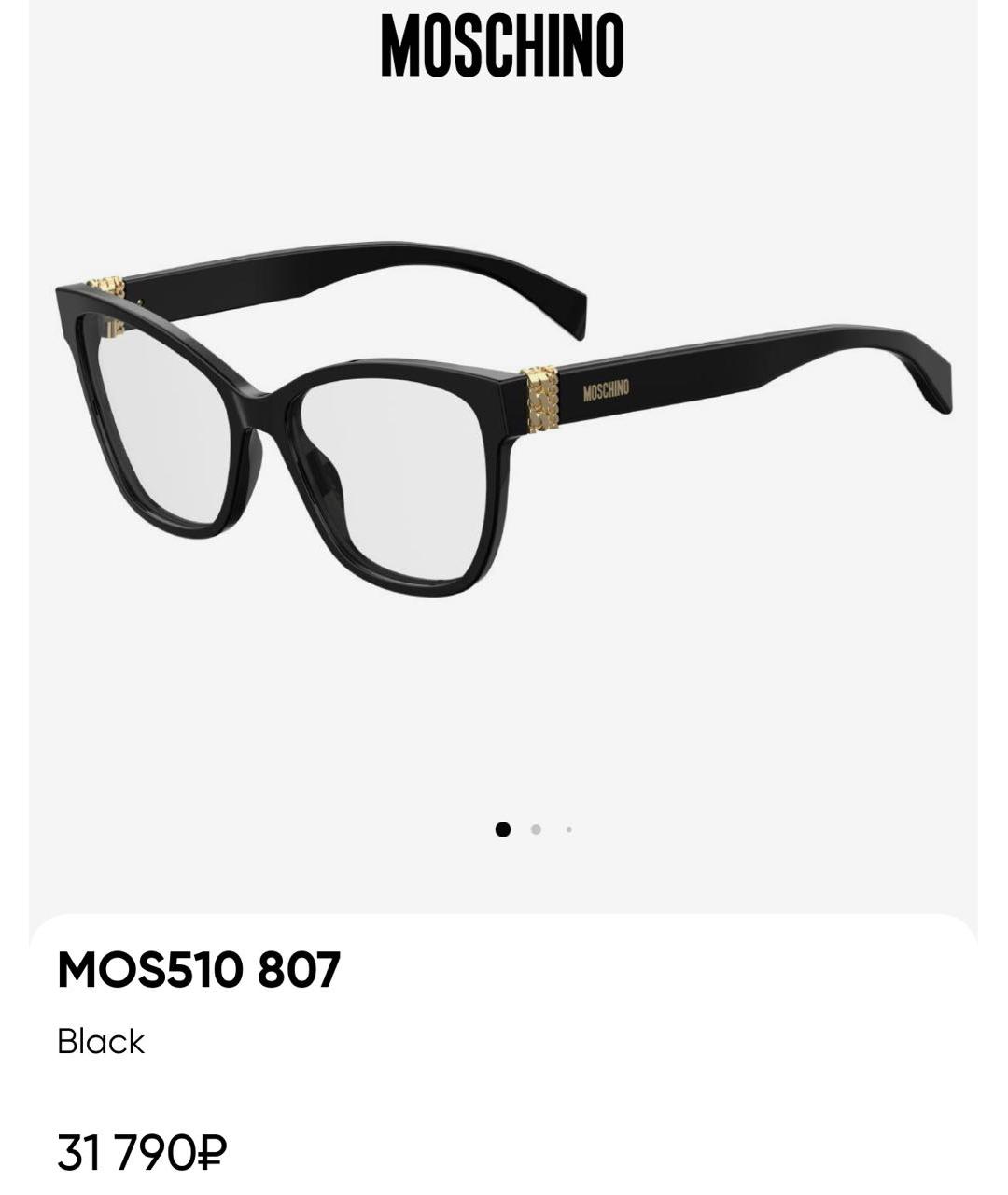1008x1195 pixels.
Task: Select the third photo indicator dot
Action: click(569, 829)
